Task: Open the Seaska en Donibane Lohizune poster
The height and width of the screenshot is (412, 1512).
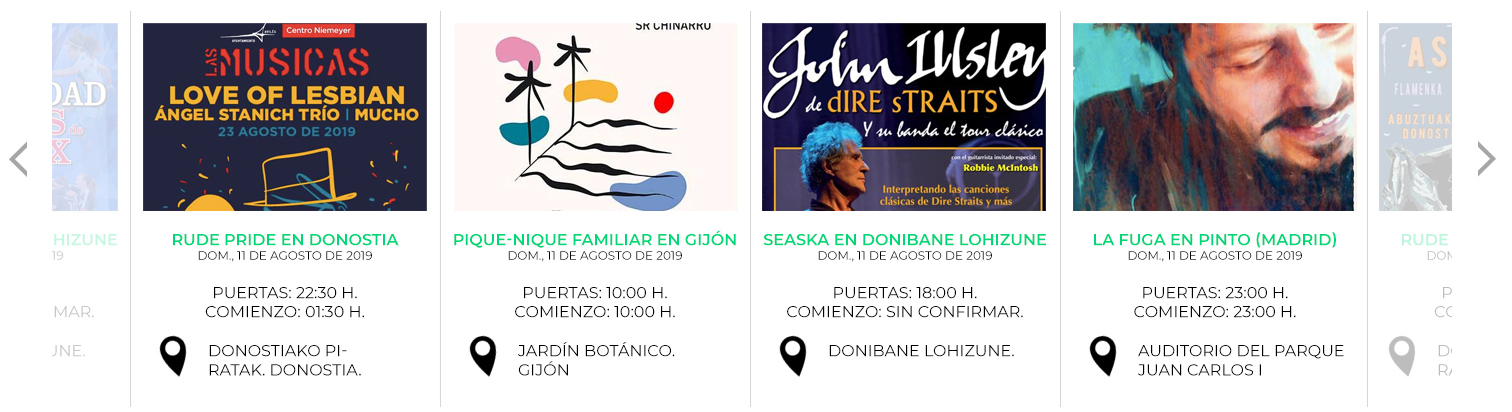Action: pyautogui.click(x=904, y=117)
